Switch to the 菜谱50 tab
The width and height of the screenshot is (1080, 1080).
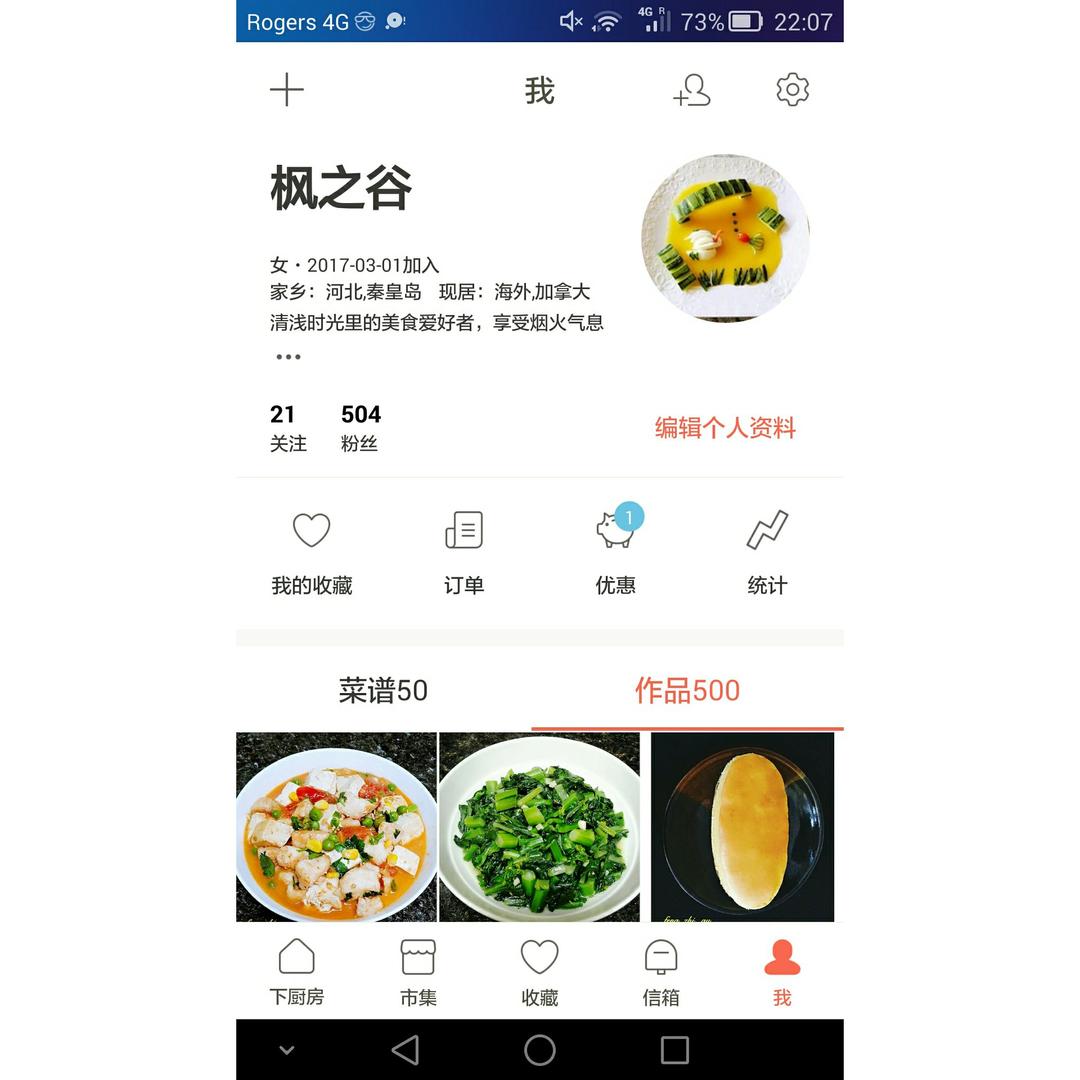point(384,690)
